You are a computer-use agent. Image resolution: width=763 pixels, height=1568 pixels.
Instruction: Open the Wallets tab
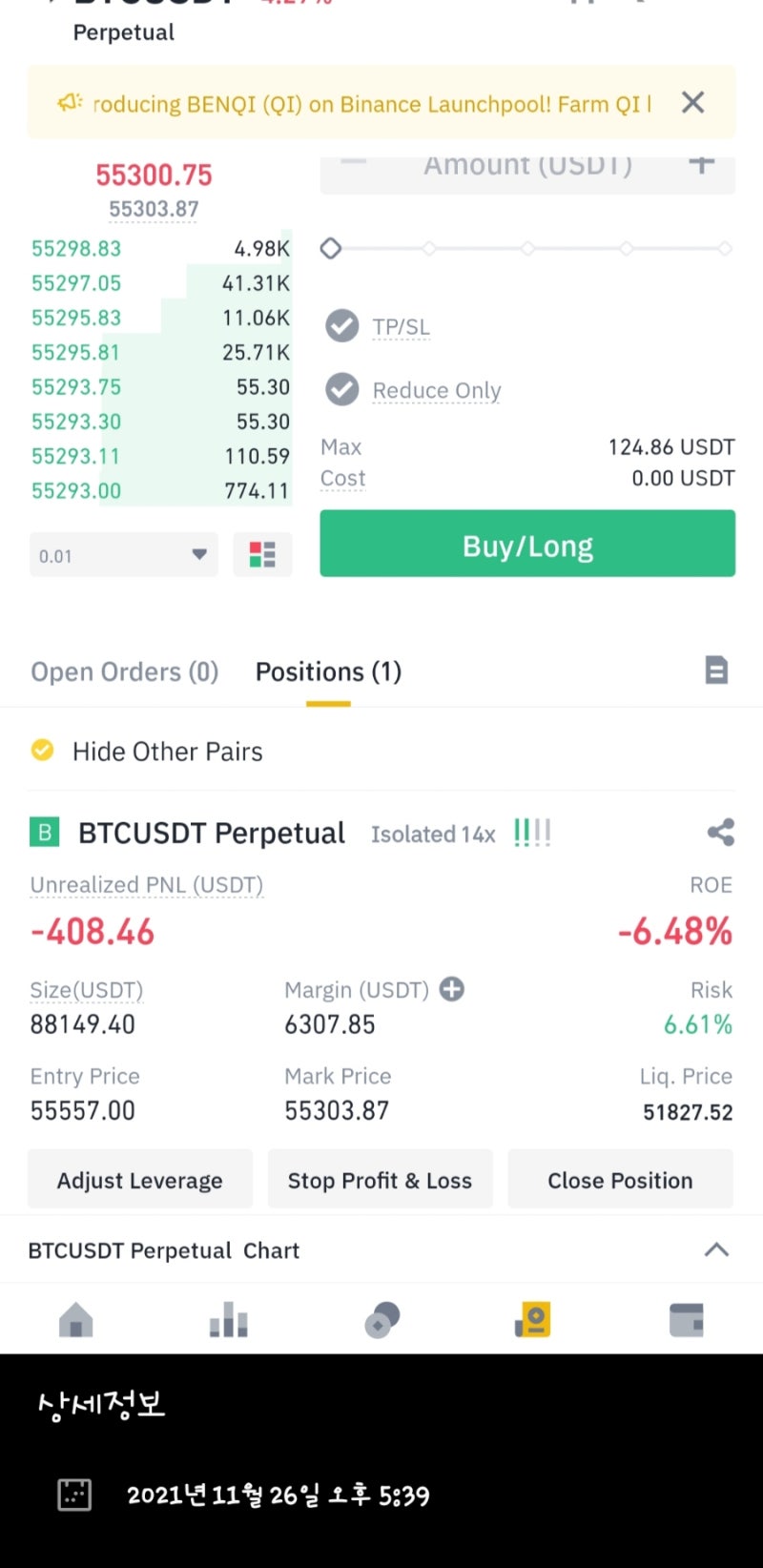[x=686, y=1320]
